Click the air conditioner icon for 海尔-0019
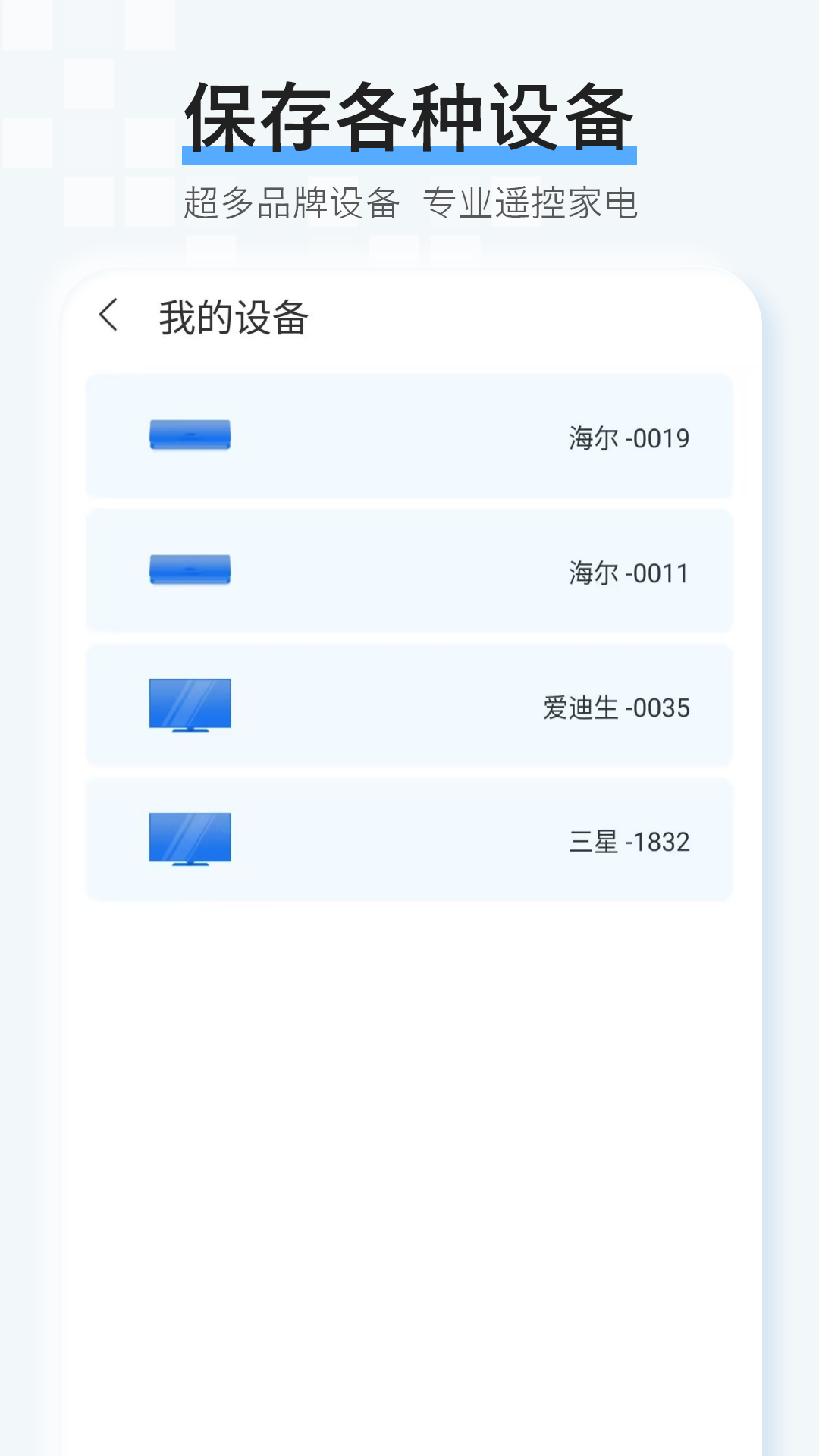The height and width of the screenshot is (1456, 819). [190, 436]
